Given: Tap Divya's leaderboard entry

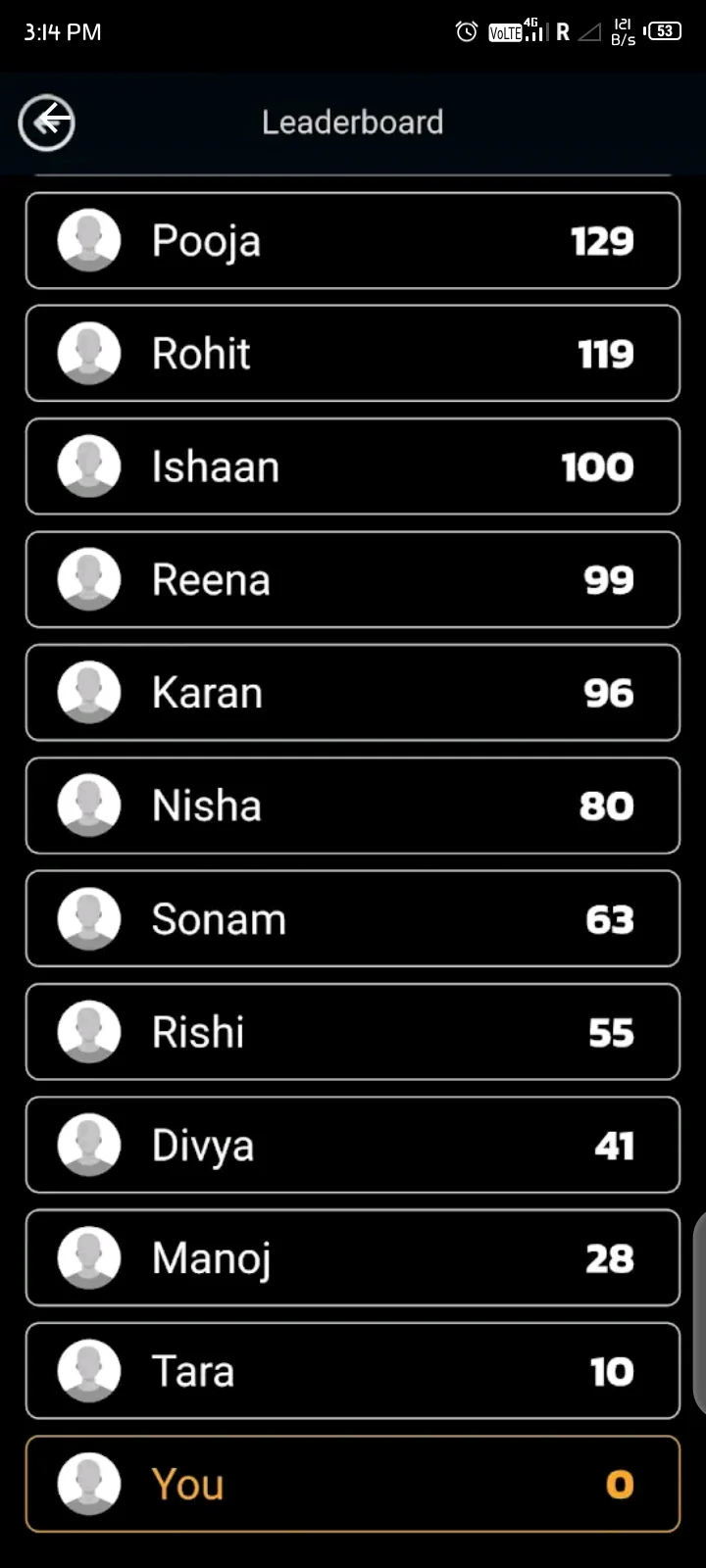Looking at the screenshot, I should 353,1146.
